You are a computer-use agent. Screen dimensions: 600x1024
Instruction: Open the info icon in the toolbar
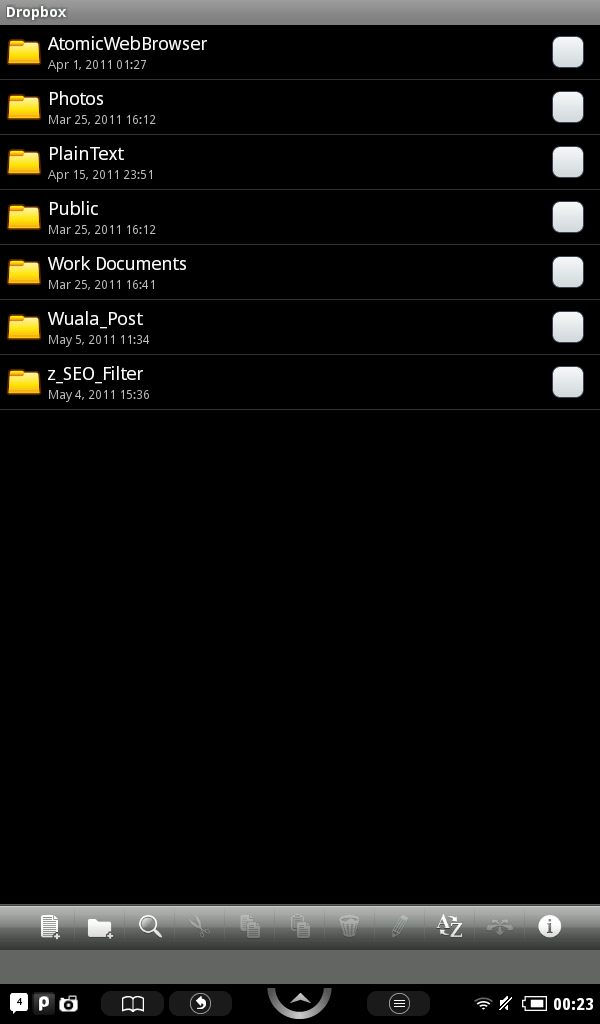pos(549,927)
